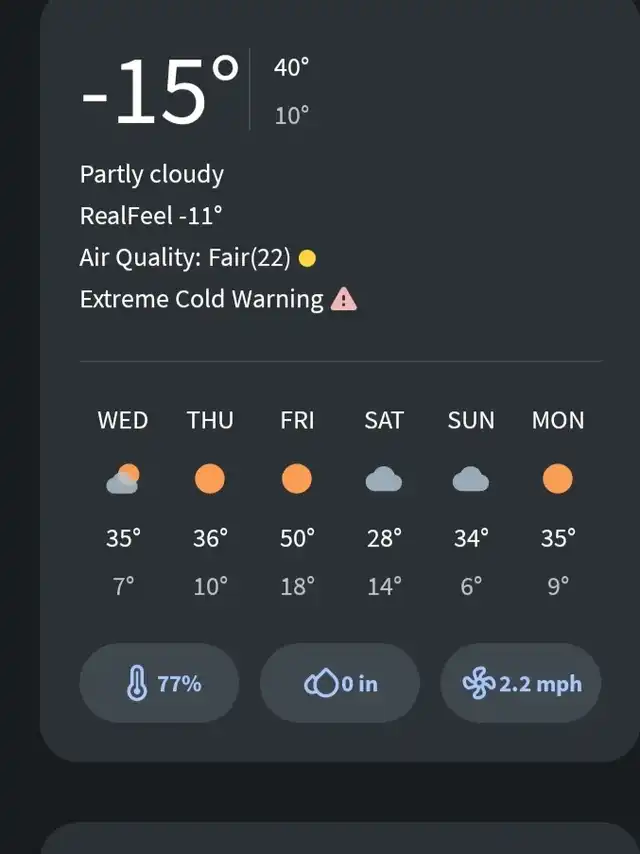This screenshot has width=640, height=854.
Task: View Wednesday's forecast details
Action: pyautogui.click(x=123, y=503)
